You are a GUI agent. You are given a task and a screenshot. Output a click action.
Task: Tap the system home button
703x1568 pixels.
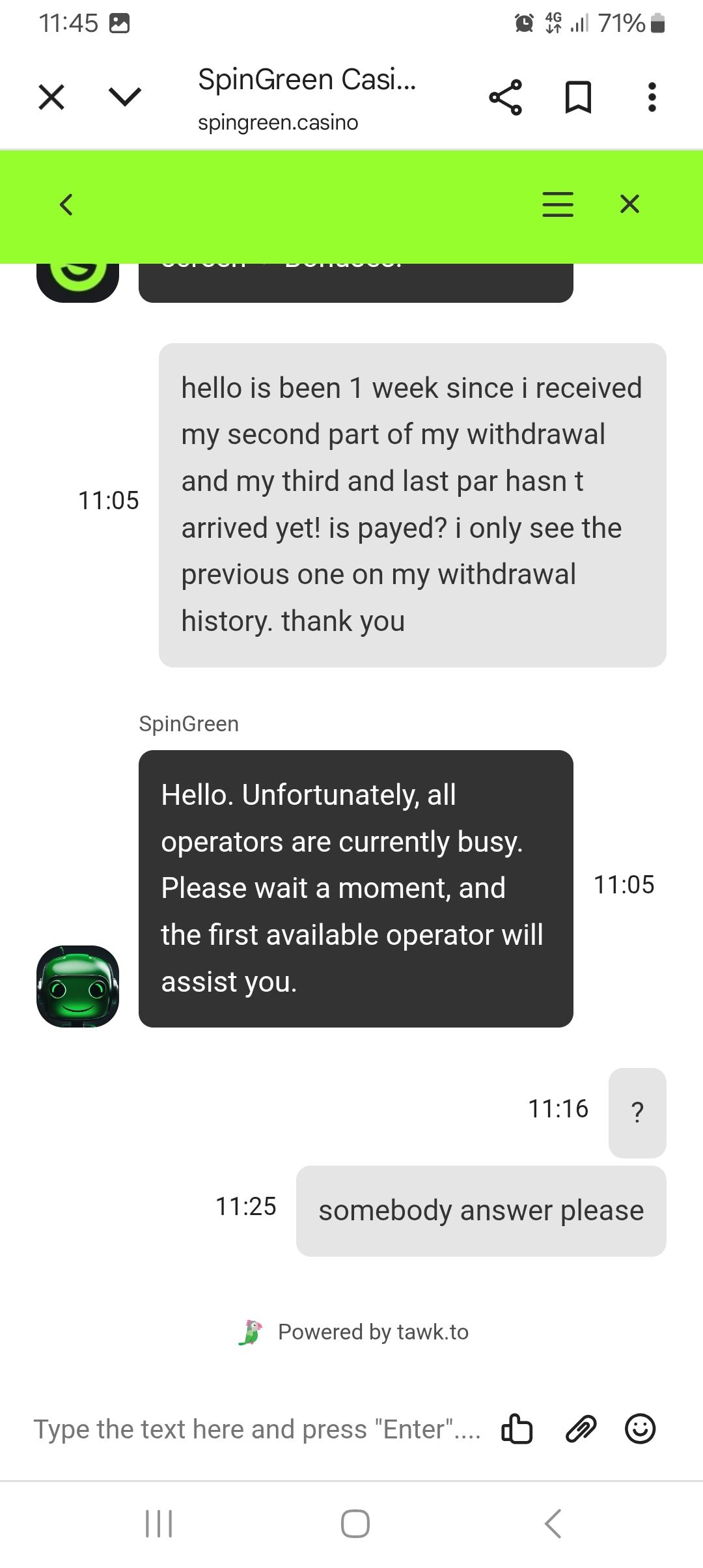click(355, 1524)
